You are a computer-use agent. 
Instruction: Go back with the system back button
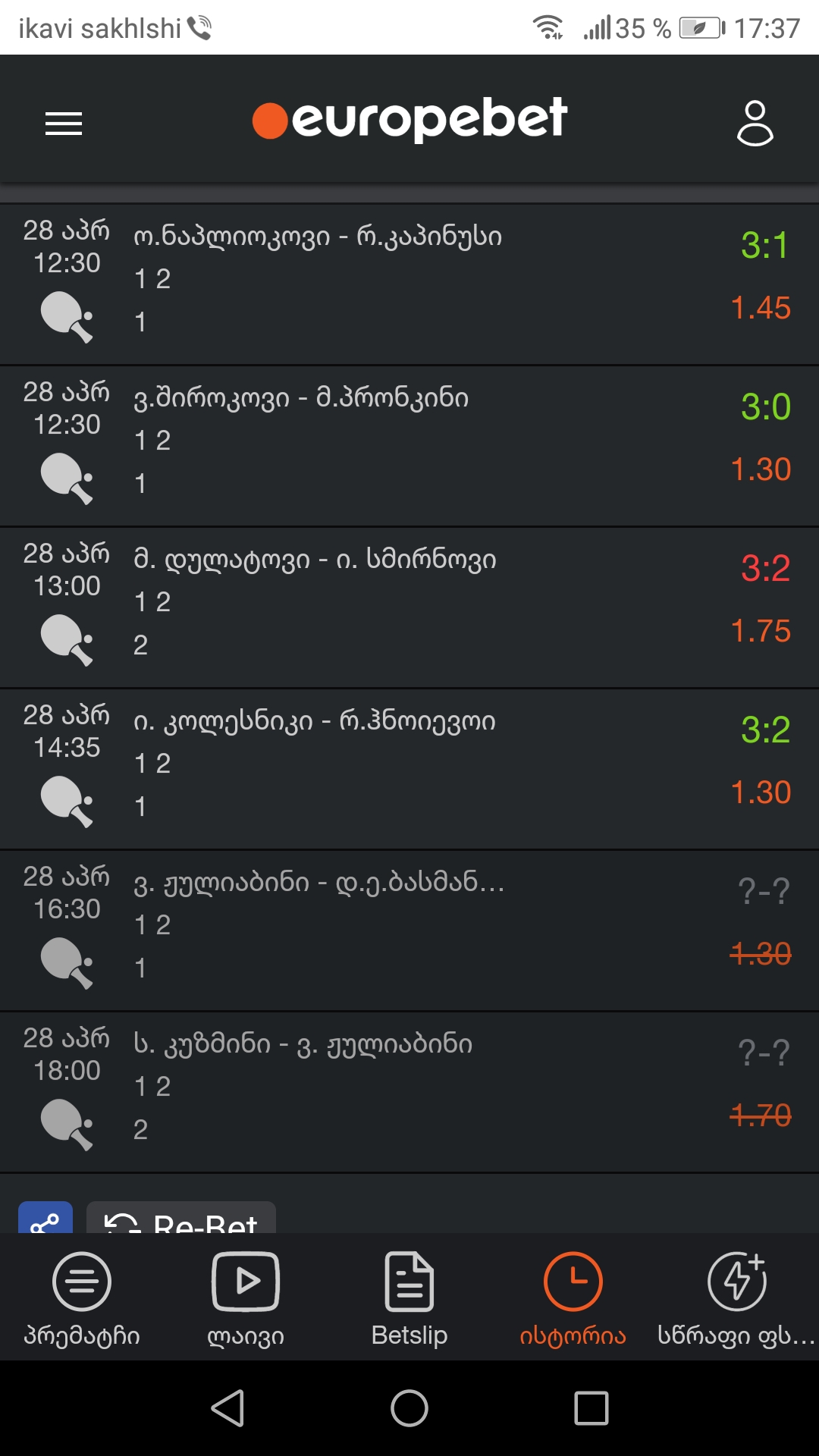click(227, 1408)
